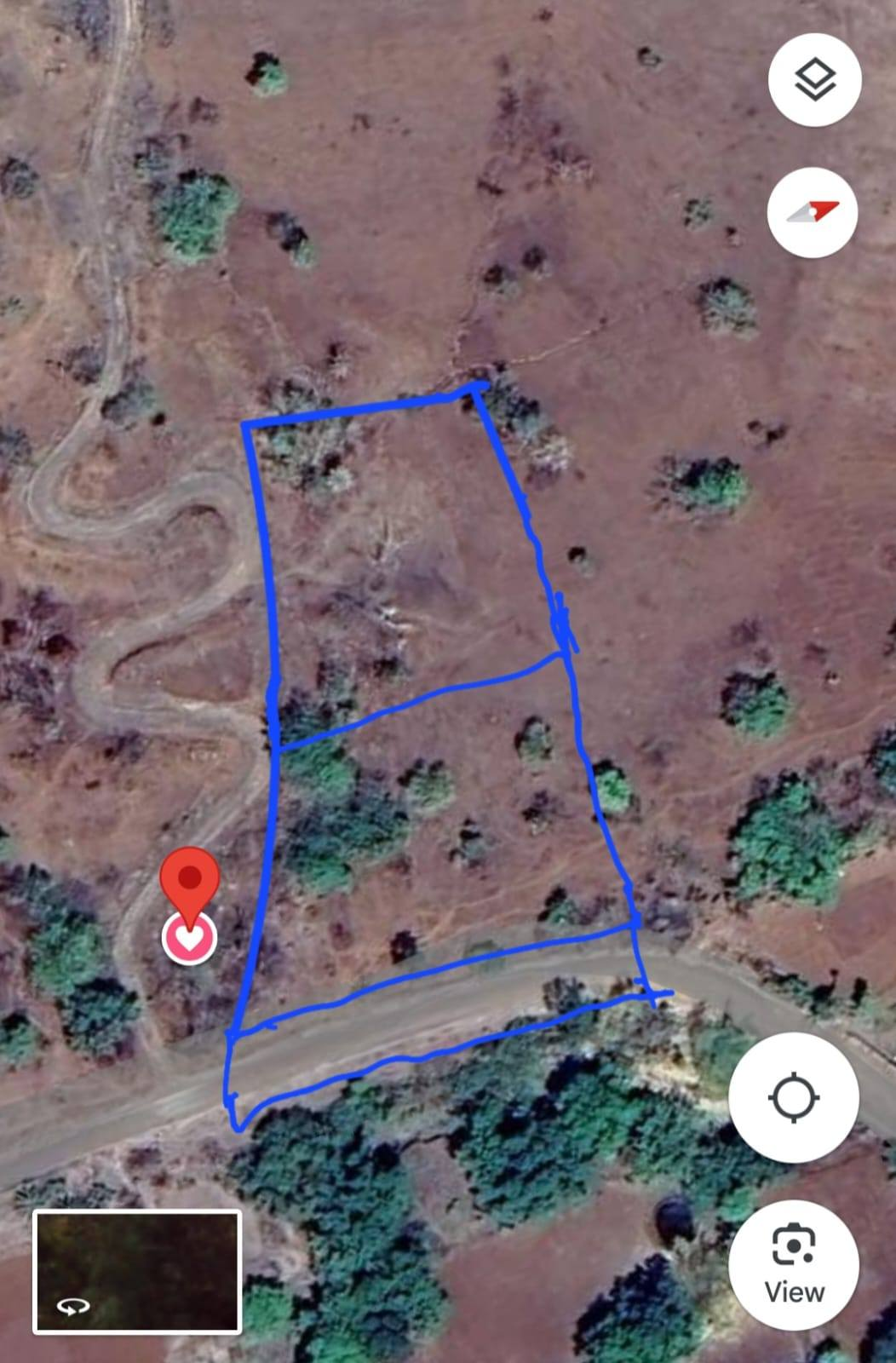Viewport: 896px width, 1363px height.
Task: Center map on my current location
Action: click(x=793, y=1098)
